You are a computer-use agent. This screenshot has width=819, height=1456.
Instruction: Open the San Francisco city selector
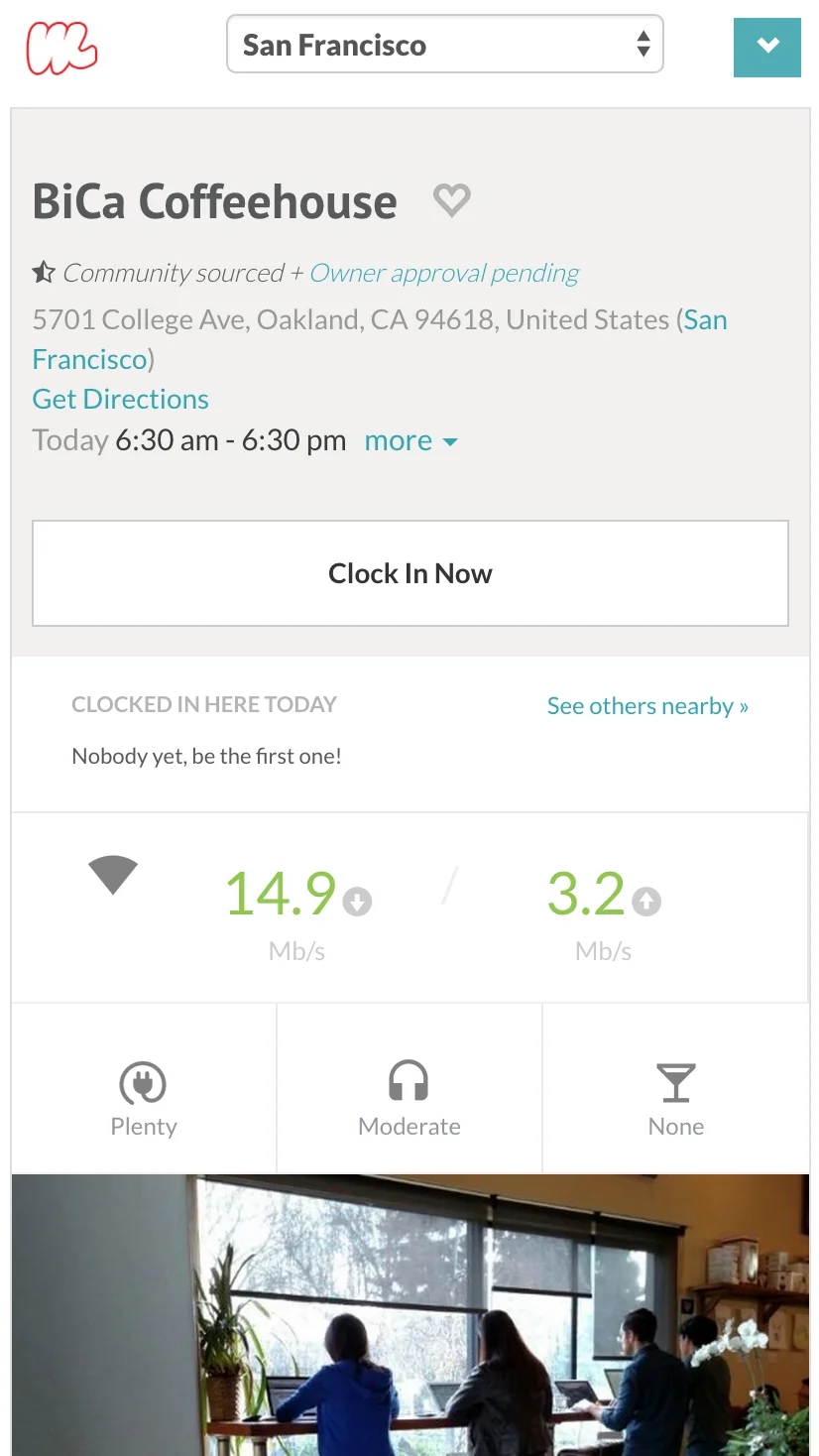[x=443, y=45]
